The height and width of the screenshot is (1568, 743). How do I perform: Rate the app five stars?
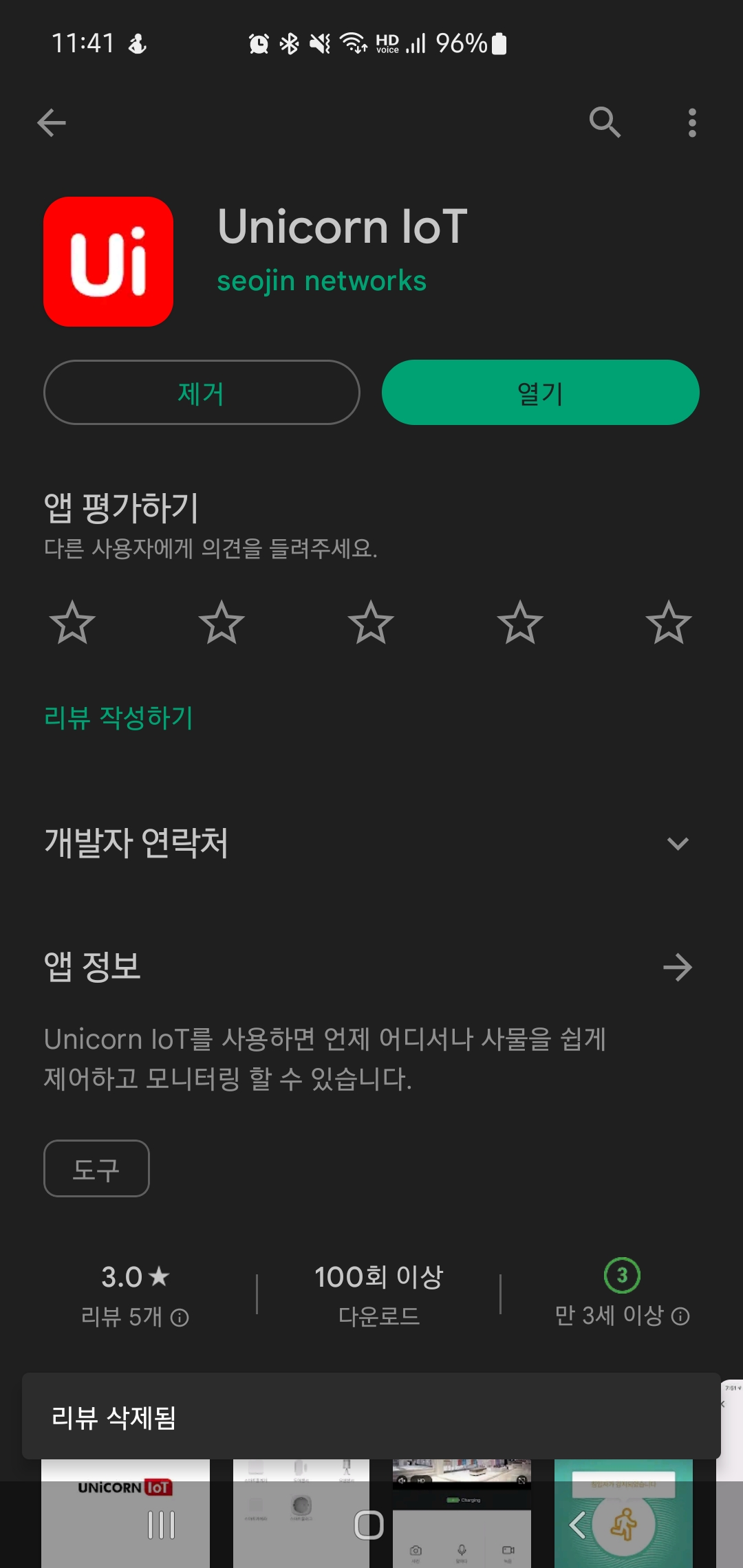[669, 623]
